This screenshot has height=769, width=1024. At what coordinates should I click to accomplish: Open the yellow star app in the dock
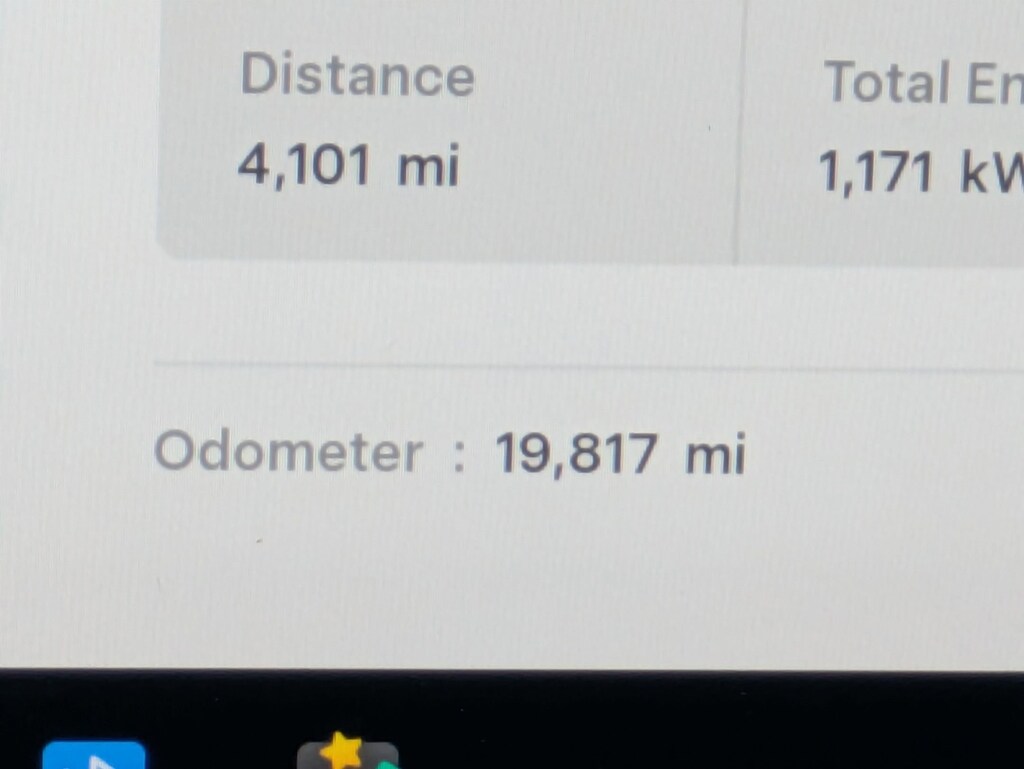[x=348, y=754]
